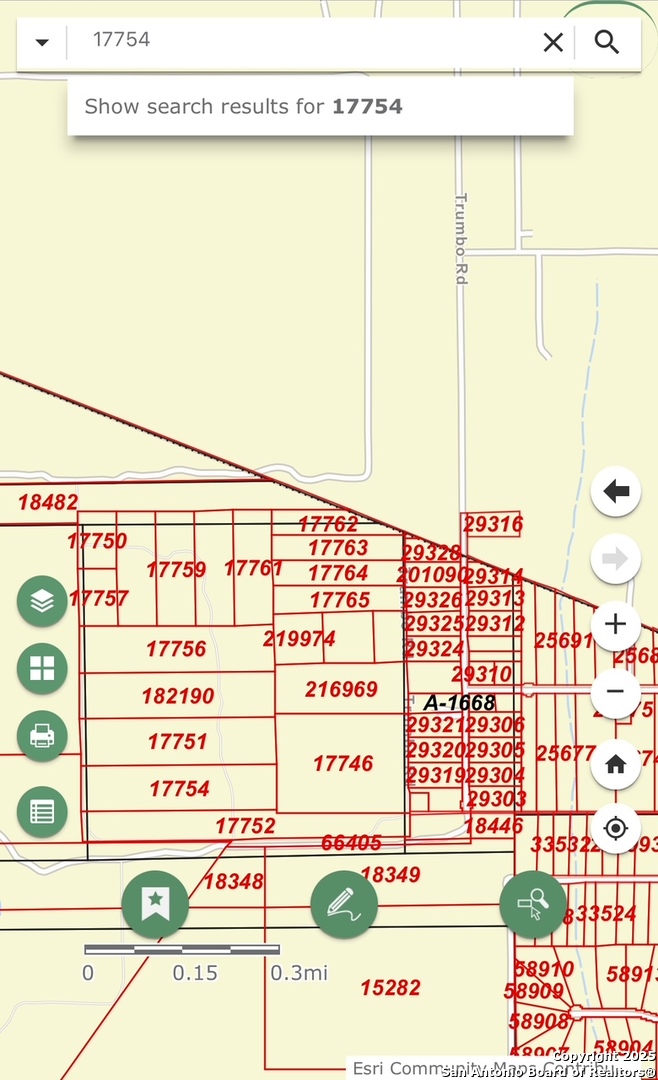This screenshot has height=1080, width=658.
Task: Open the select and query tool
Action: point(533,904)
